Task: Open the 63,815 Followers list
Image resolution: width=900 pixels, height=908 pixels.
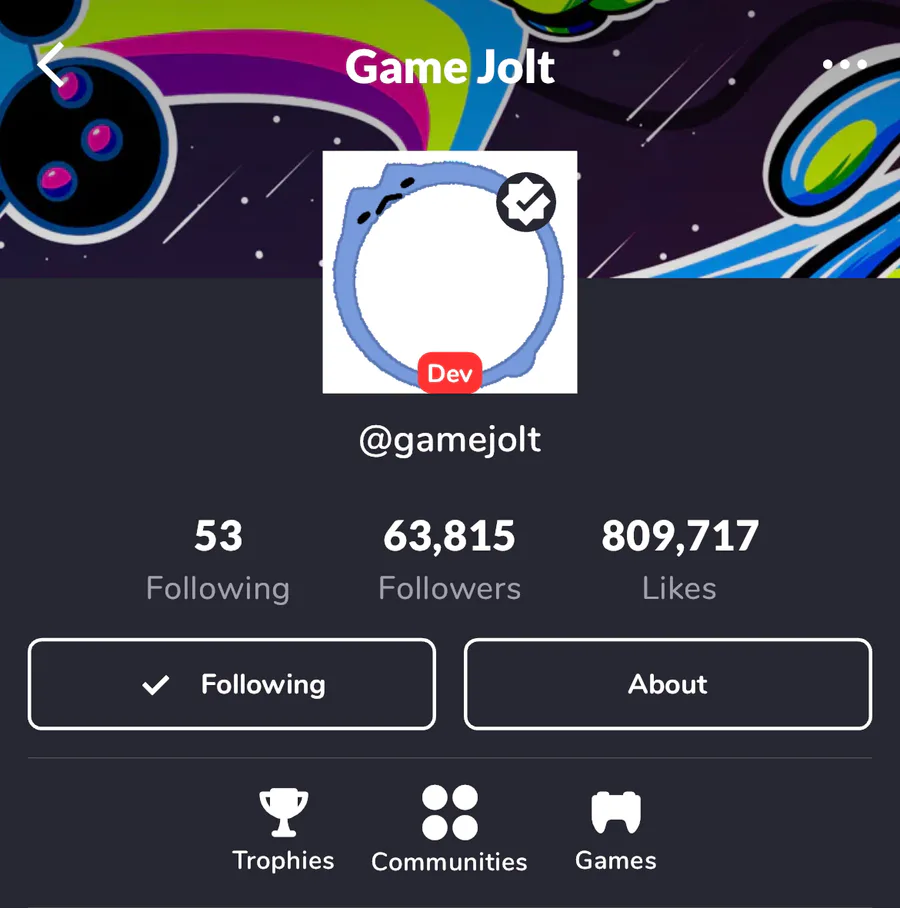Action: pos(449,560)
